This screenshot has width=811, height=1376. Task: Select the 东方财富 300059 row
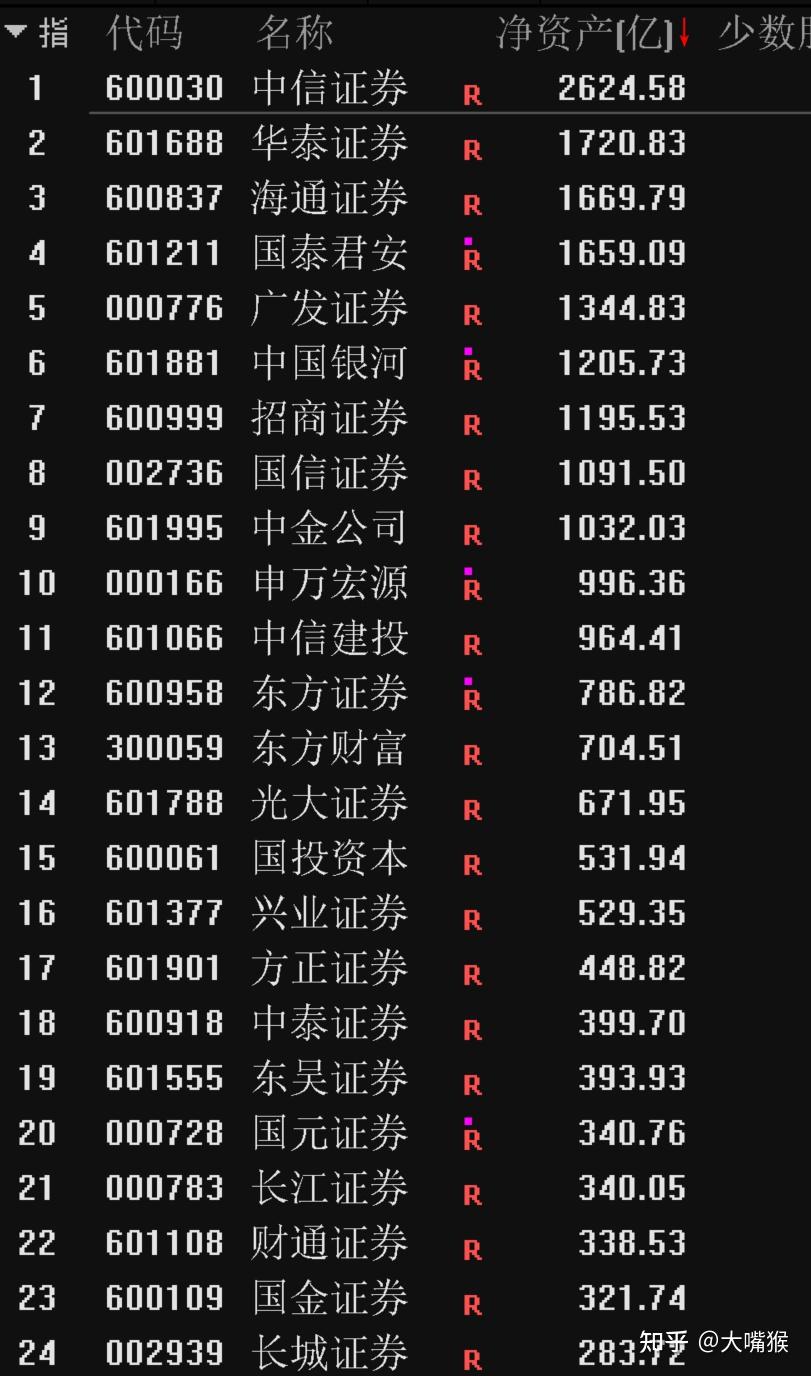[329, 748]
